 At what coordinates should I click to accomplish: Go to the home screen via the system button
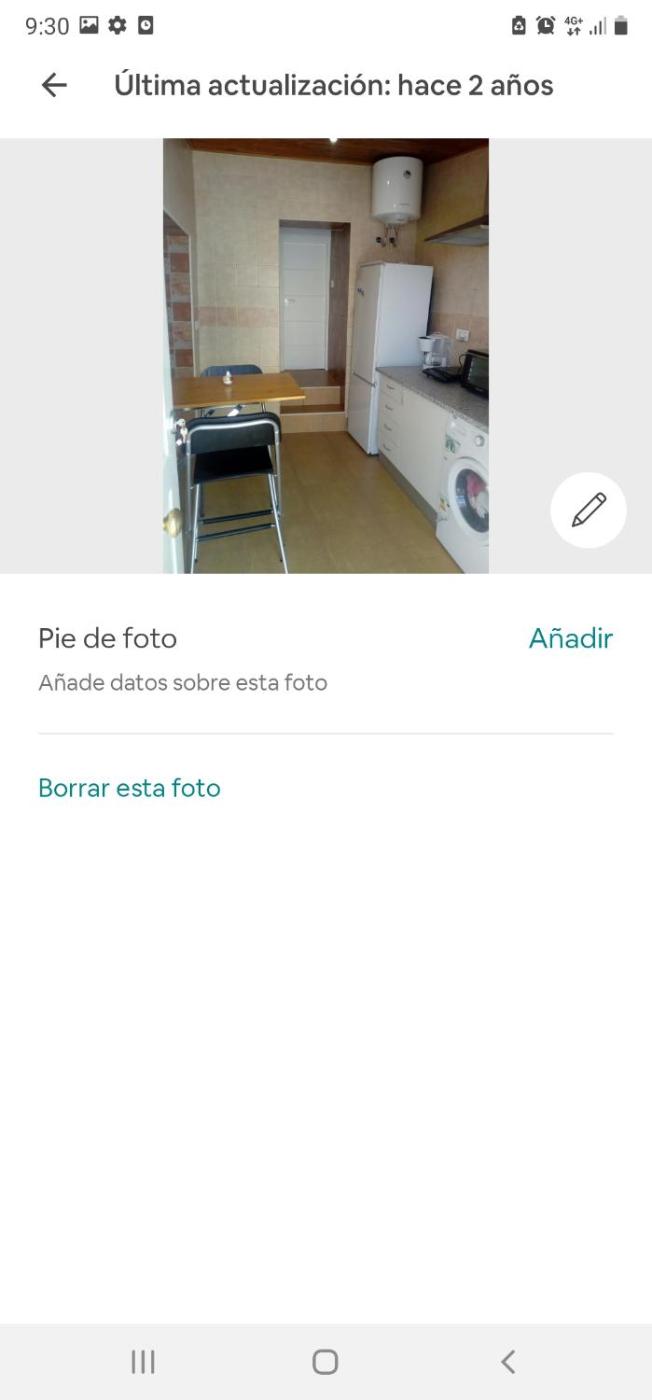(325, 1361)
